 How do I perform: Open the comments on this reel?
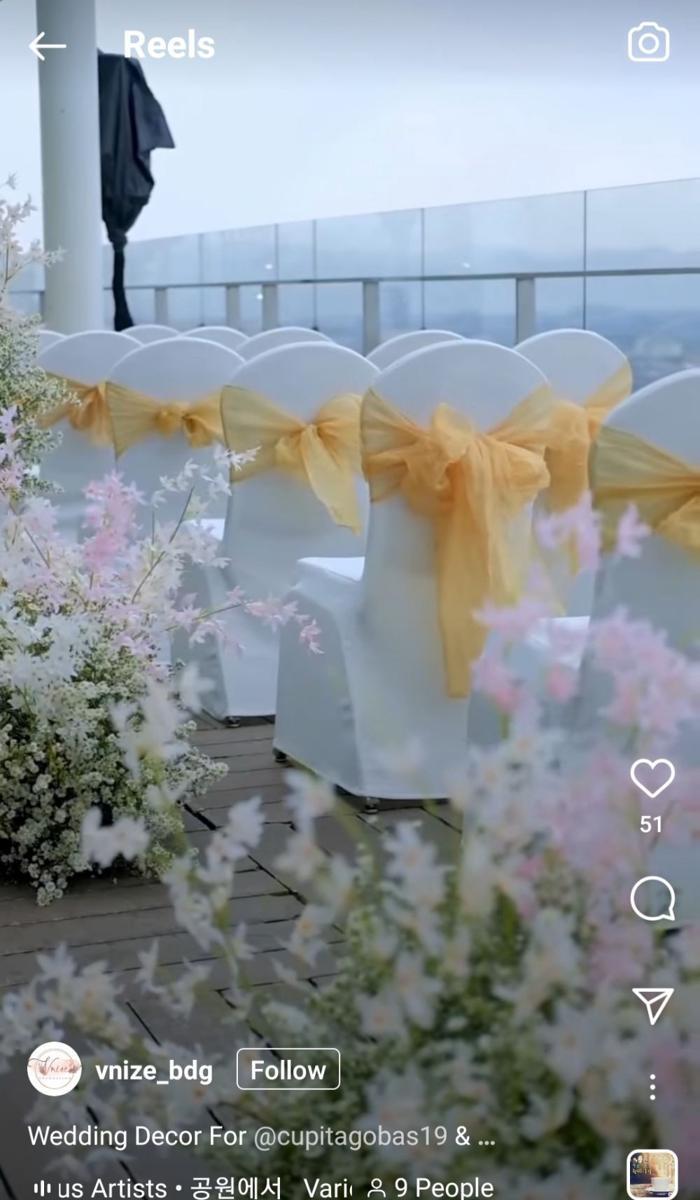[x=652, y=899]
